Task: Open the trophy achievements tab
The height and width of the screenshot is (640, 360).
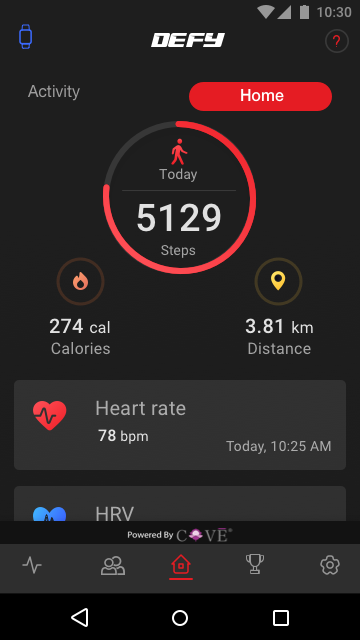Action: pos(255,564)
